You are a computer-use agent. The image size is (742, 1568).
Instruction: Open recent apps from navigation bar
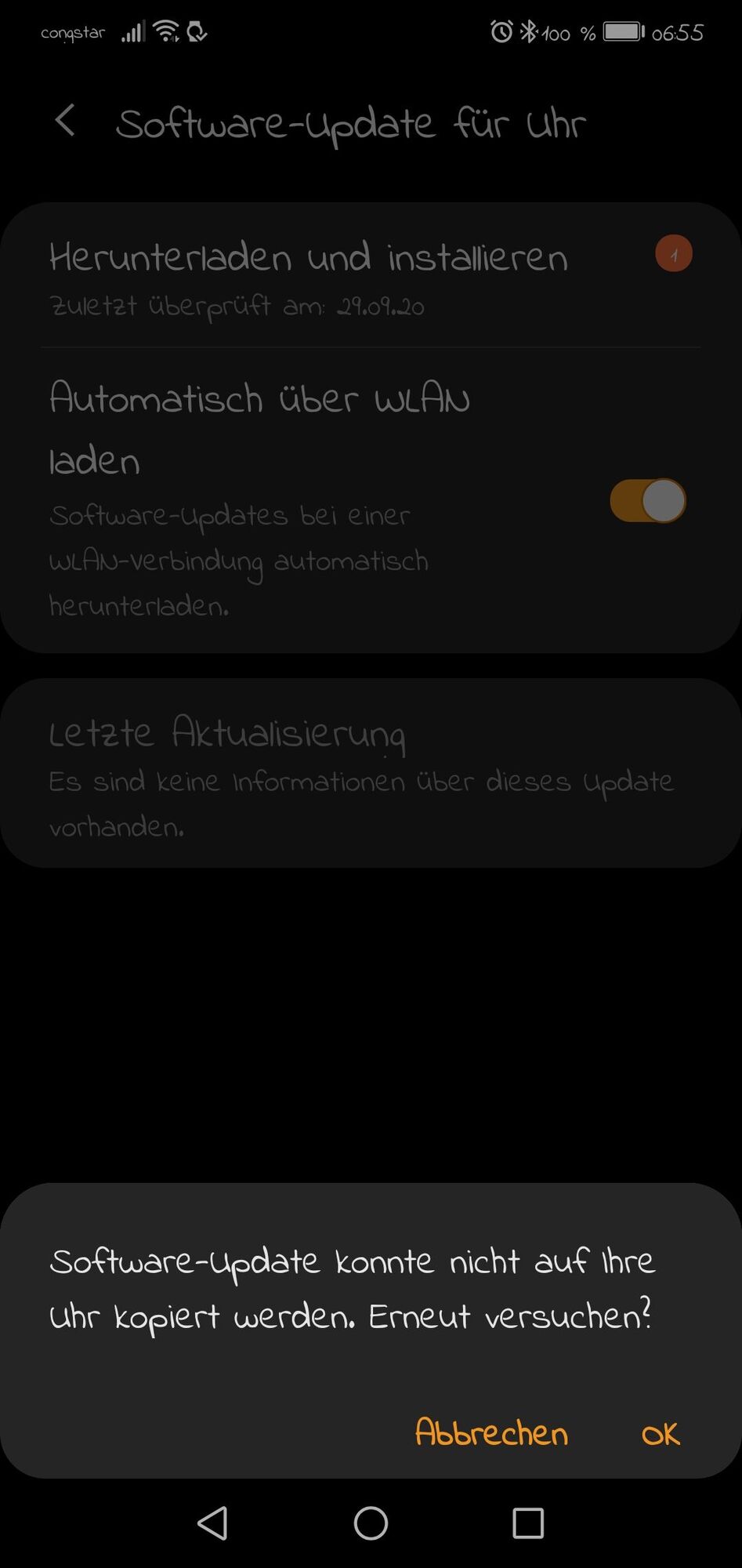coord(527,1523)
